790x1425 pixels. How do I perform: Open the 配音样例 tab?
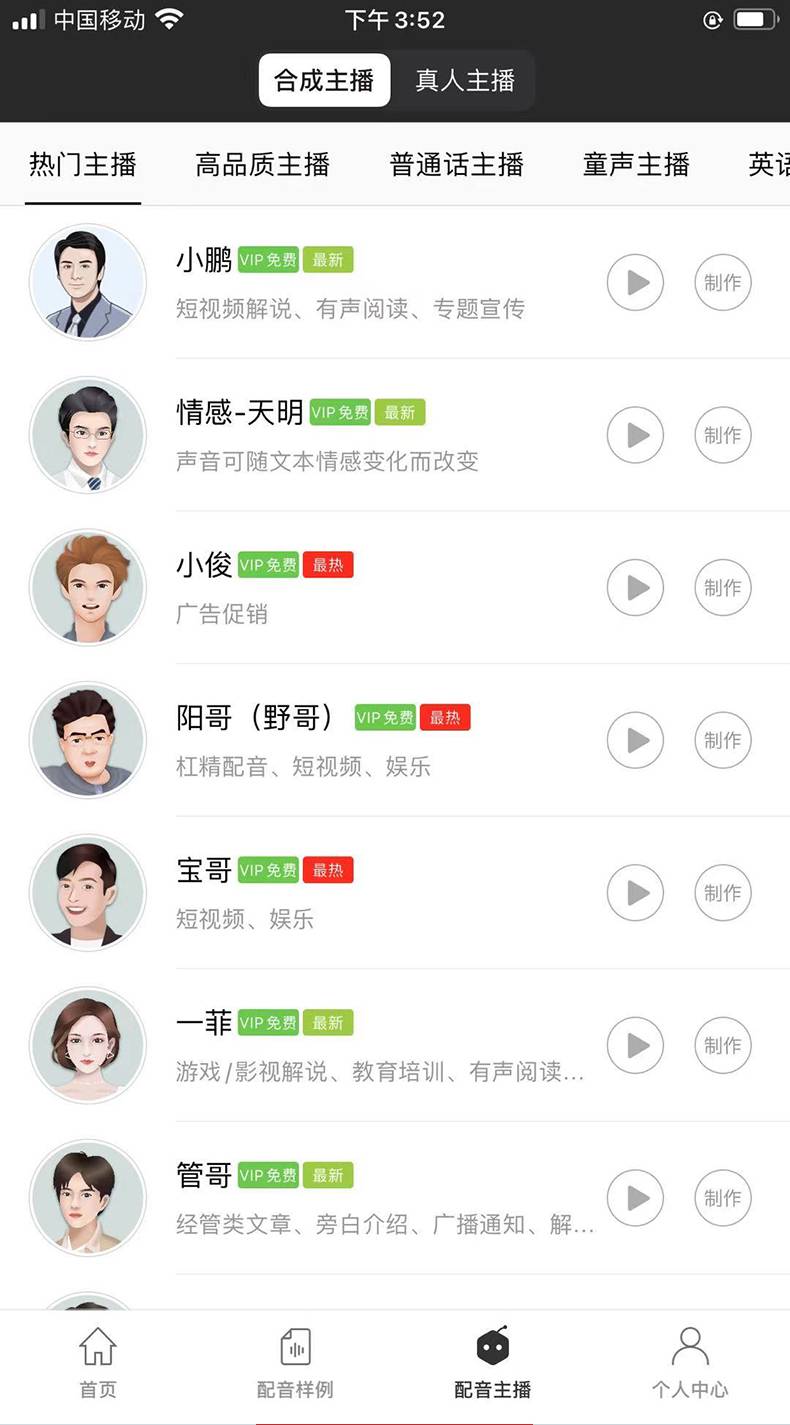295,1364
